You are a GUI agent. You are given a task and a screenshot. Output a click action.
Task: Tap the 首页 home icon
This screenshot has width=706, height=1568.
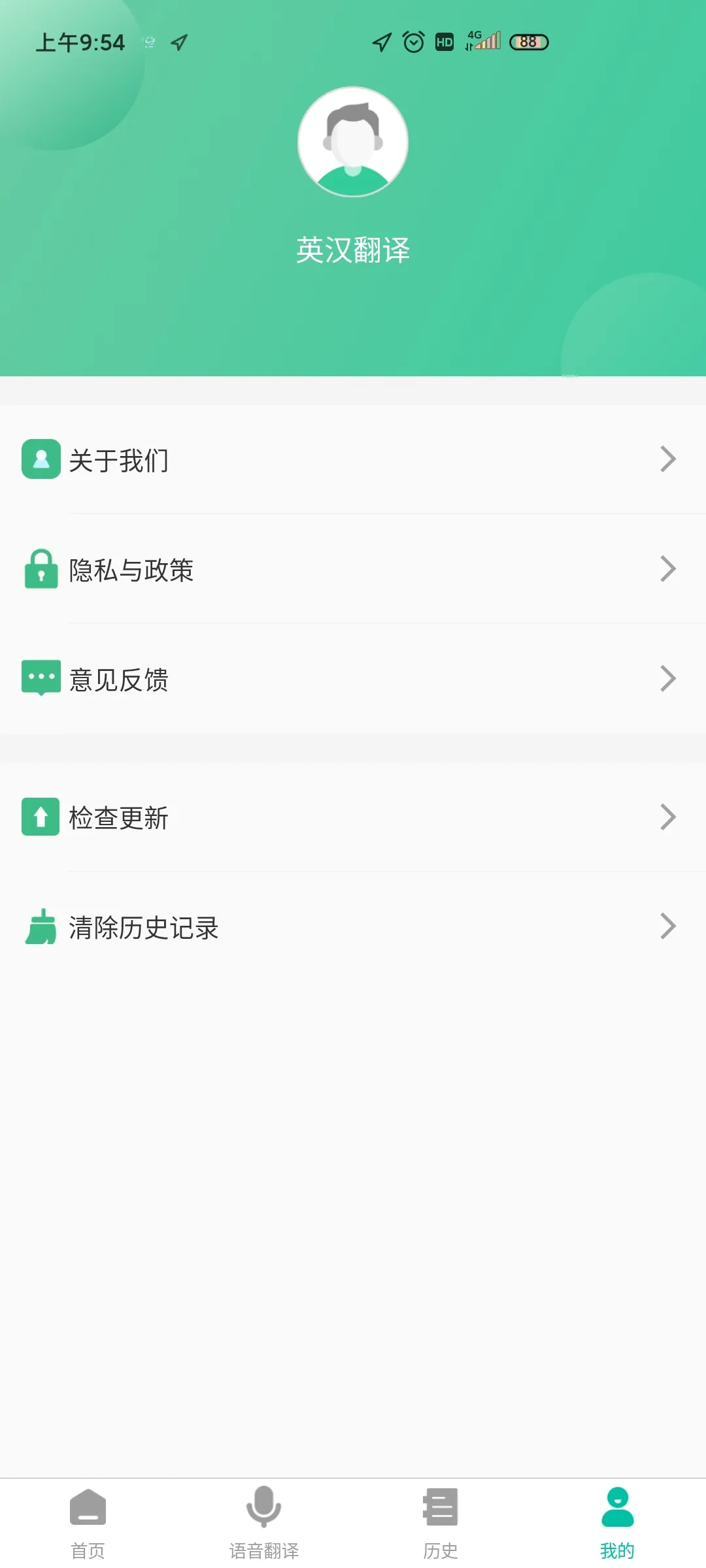[x=88, y=1514]
